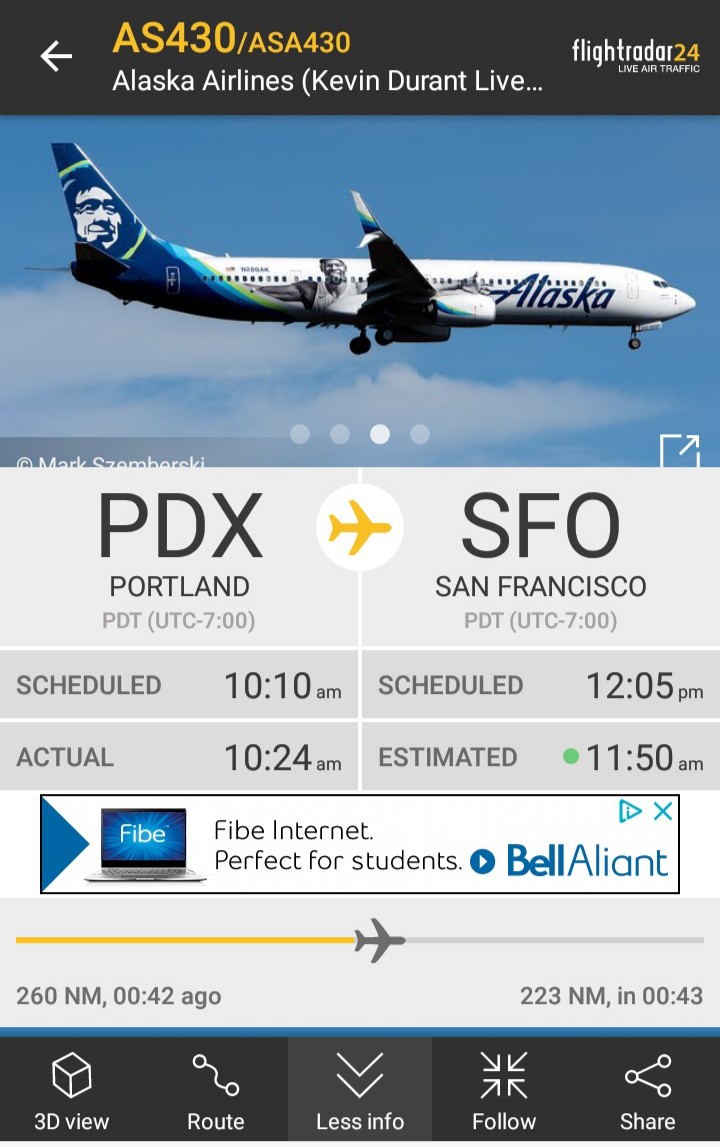This screenshot has height=1147, width=720.
Task: Close the Bell Aliant ad
Action: click(x=663, y=811)
